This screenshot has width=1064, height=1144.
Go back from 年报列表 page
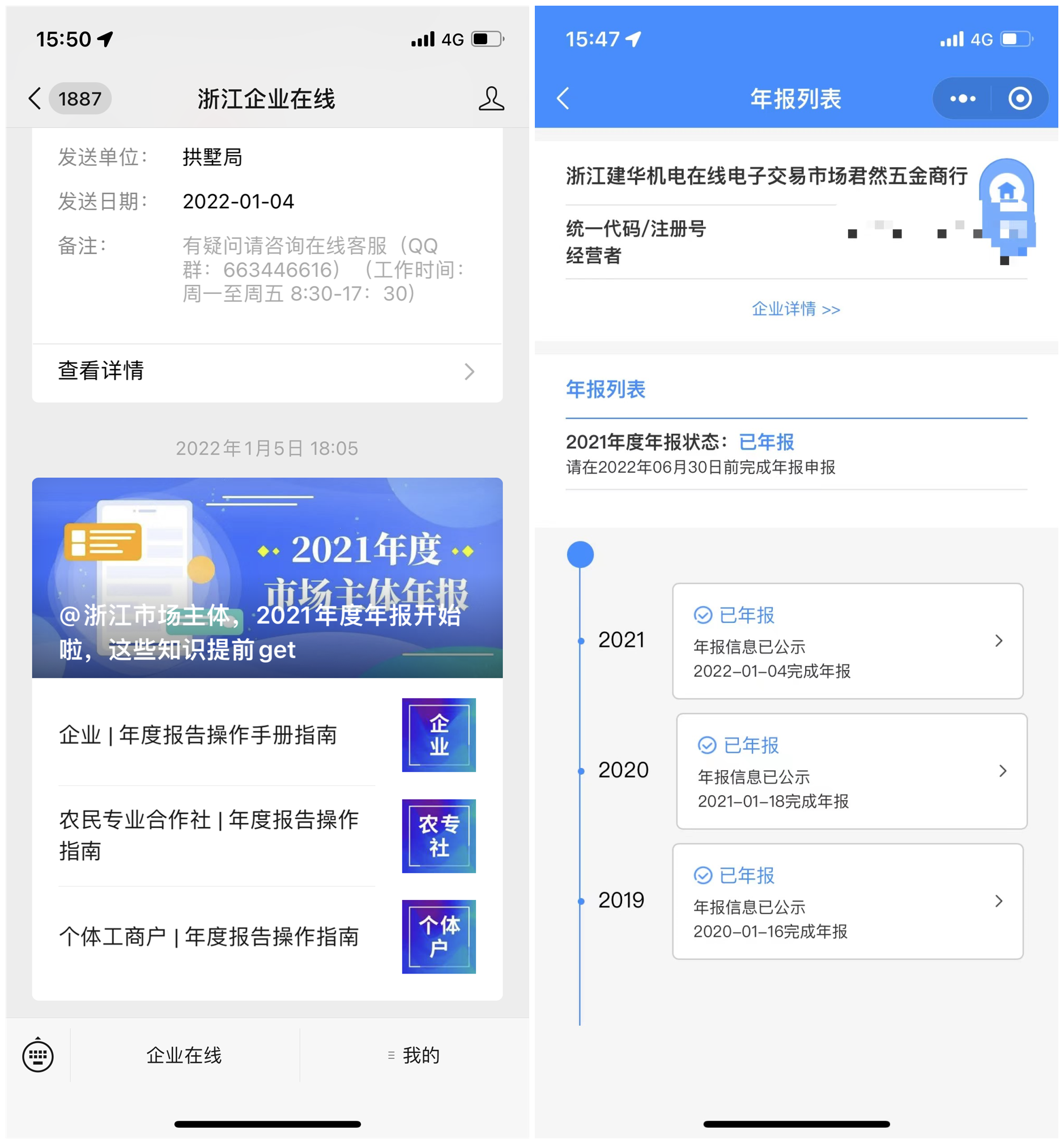pyautogui.click(x=563, y=99)
